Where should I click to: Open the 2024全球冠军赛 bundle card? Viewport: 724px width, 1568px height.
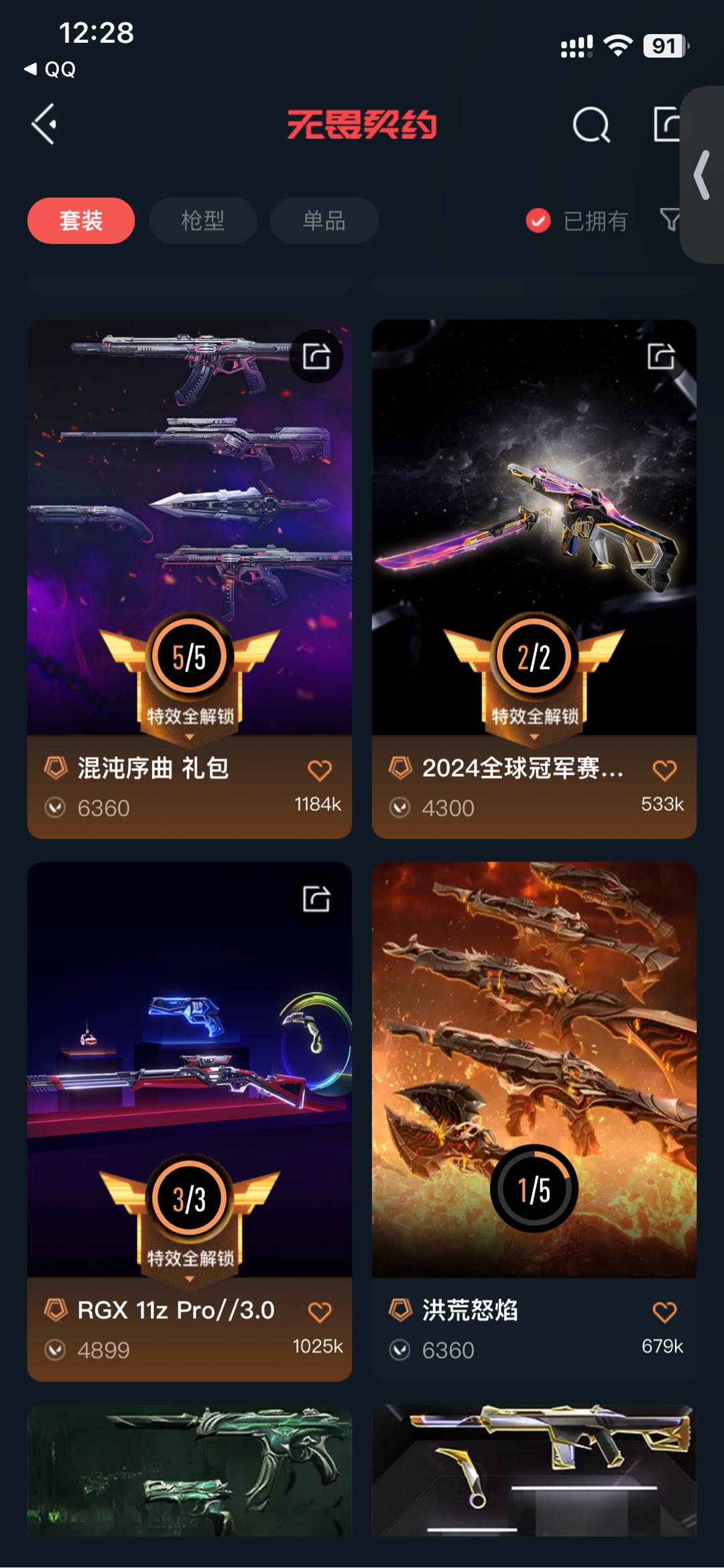click(534, 523)
